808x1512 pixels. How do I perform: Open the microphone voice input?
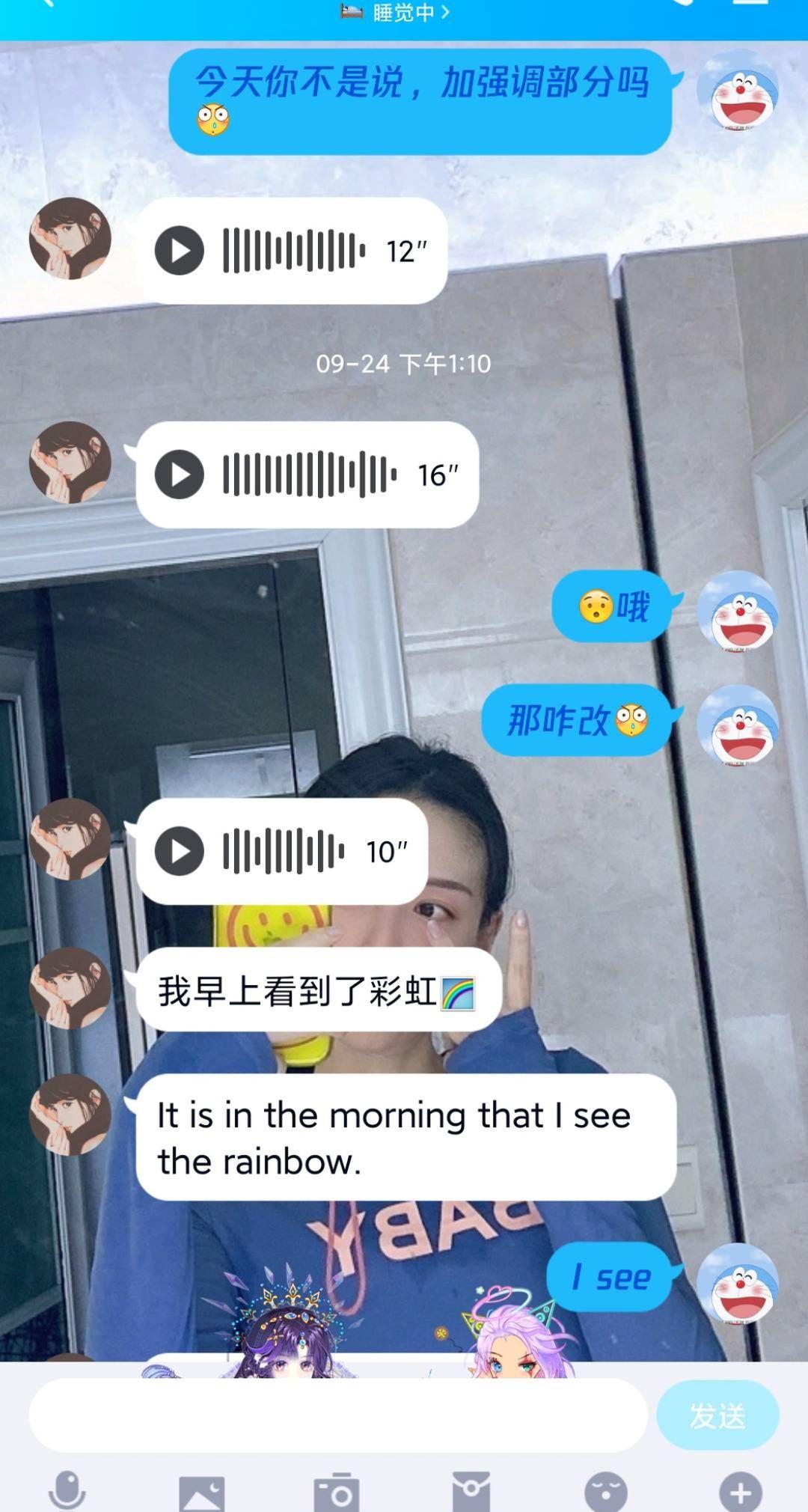[67, 1491]
